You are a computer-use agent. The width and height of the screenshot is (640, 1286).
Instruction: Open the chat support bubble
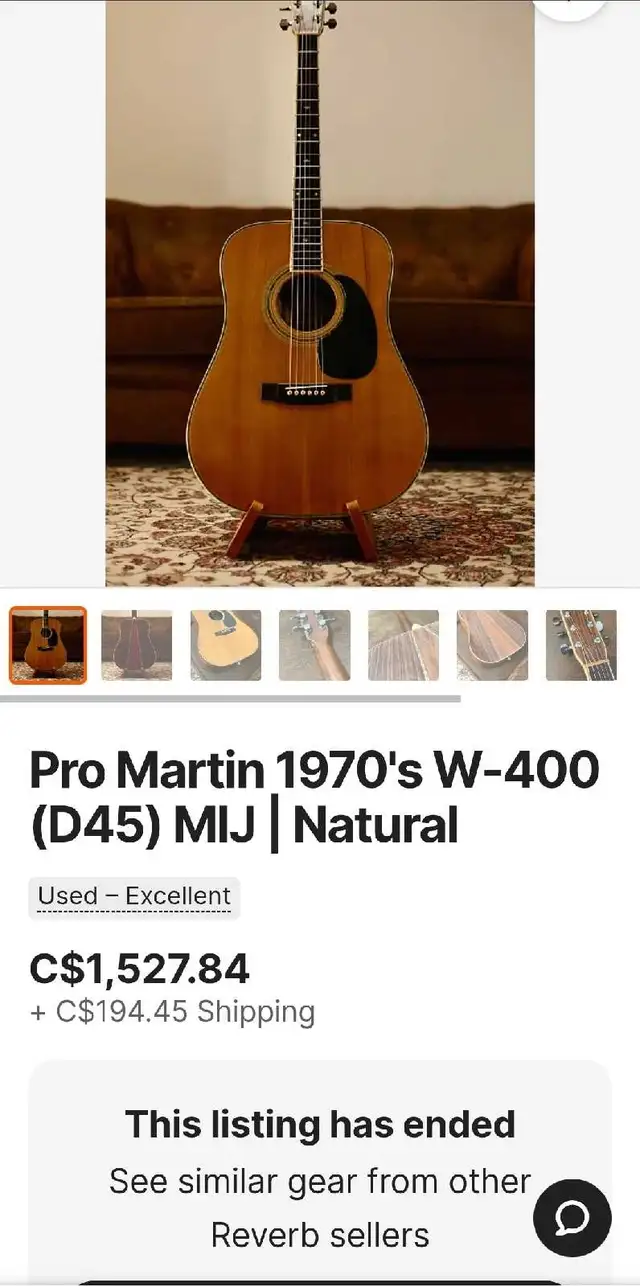pyautogui.click(x=572, y=1218)
